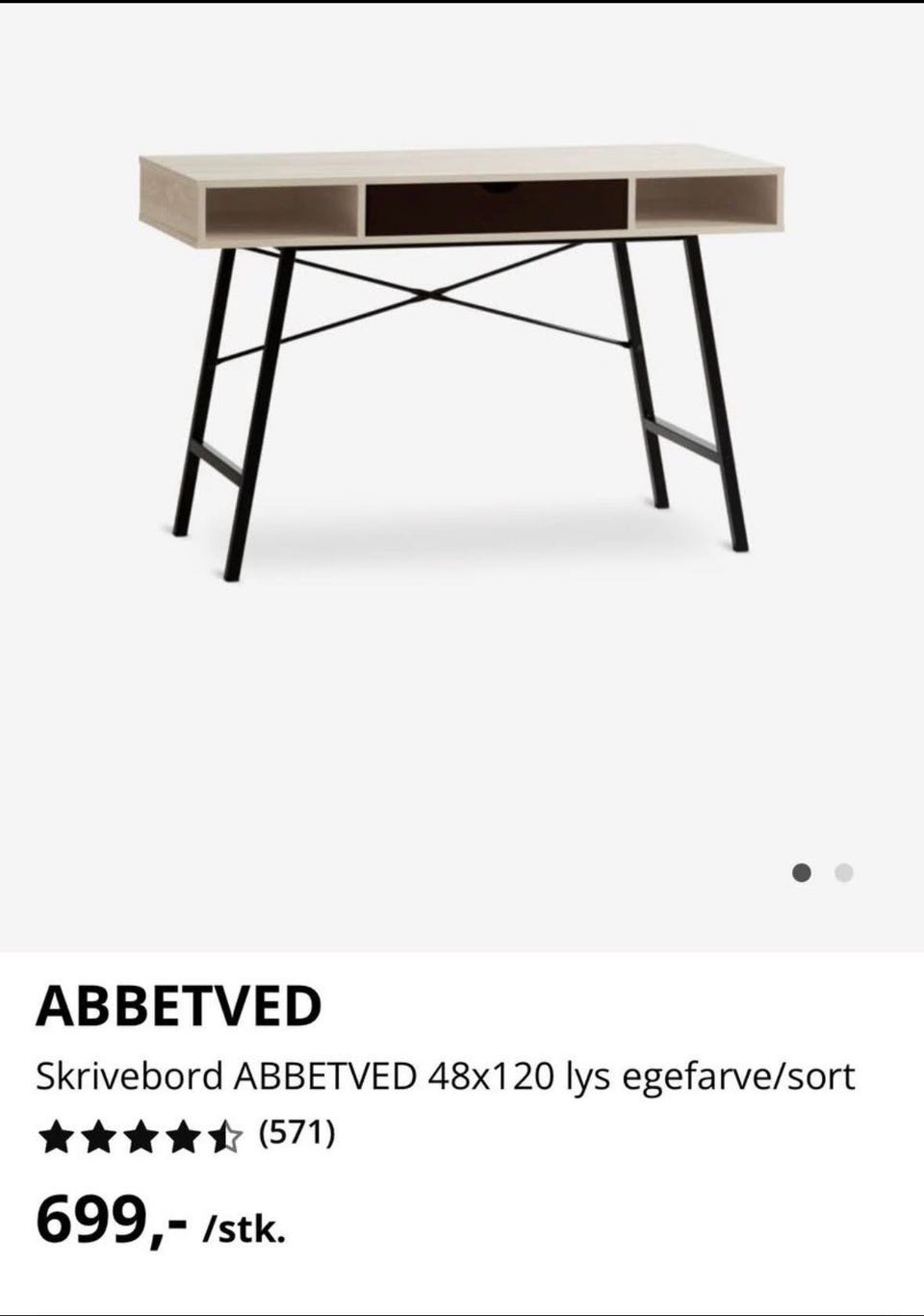
Task: Jump to the second image dot
Action: (844, 872)
